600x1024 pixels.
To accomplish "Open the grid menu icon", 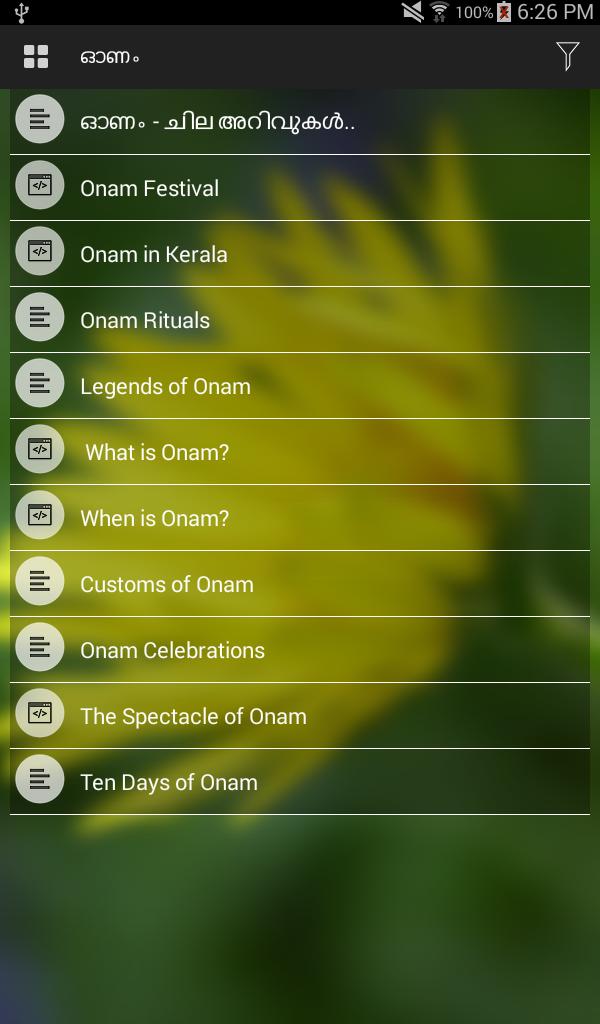I will pos(36,57).
